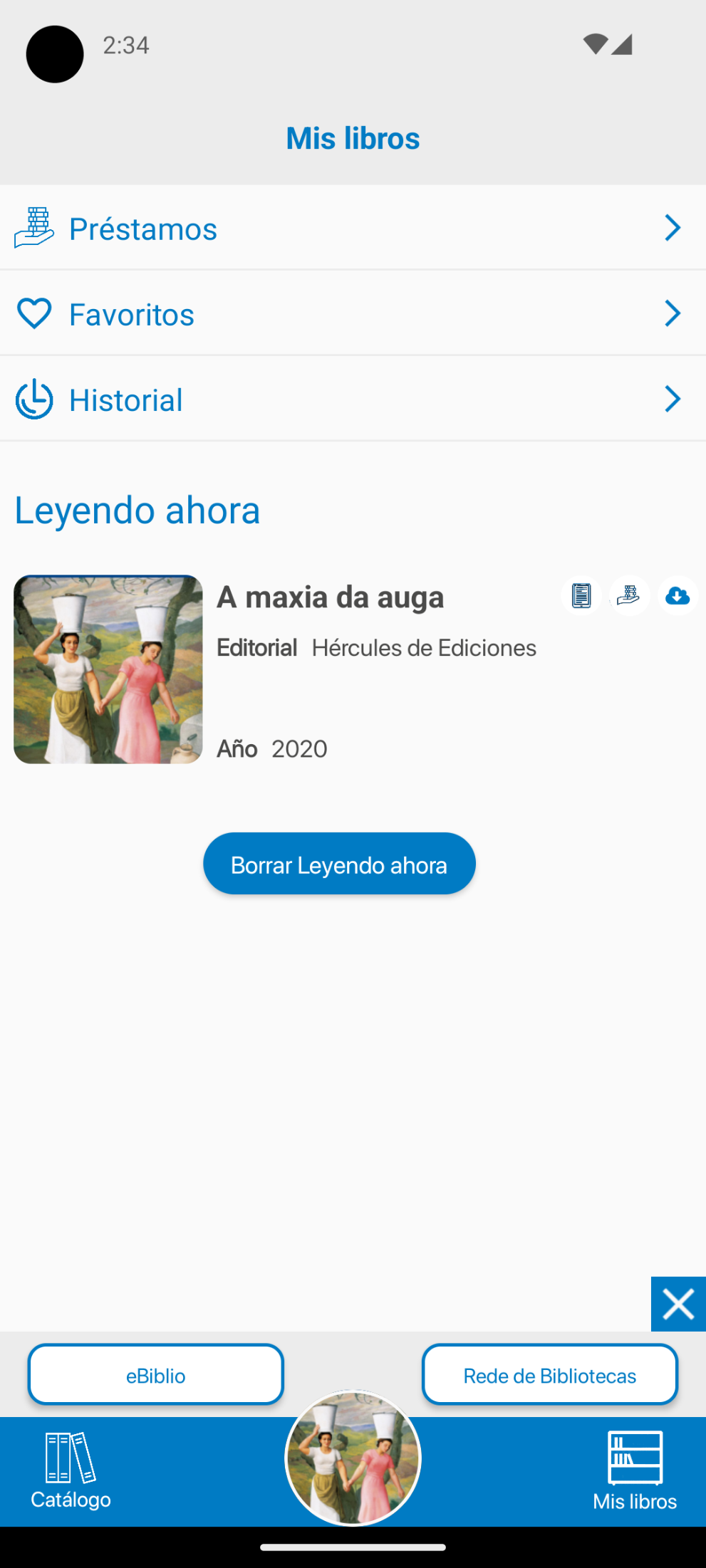Tap the avatar circle in the status bar
Screen dimensions: 706x1568
[54, 54]
